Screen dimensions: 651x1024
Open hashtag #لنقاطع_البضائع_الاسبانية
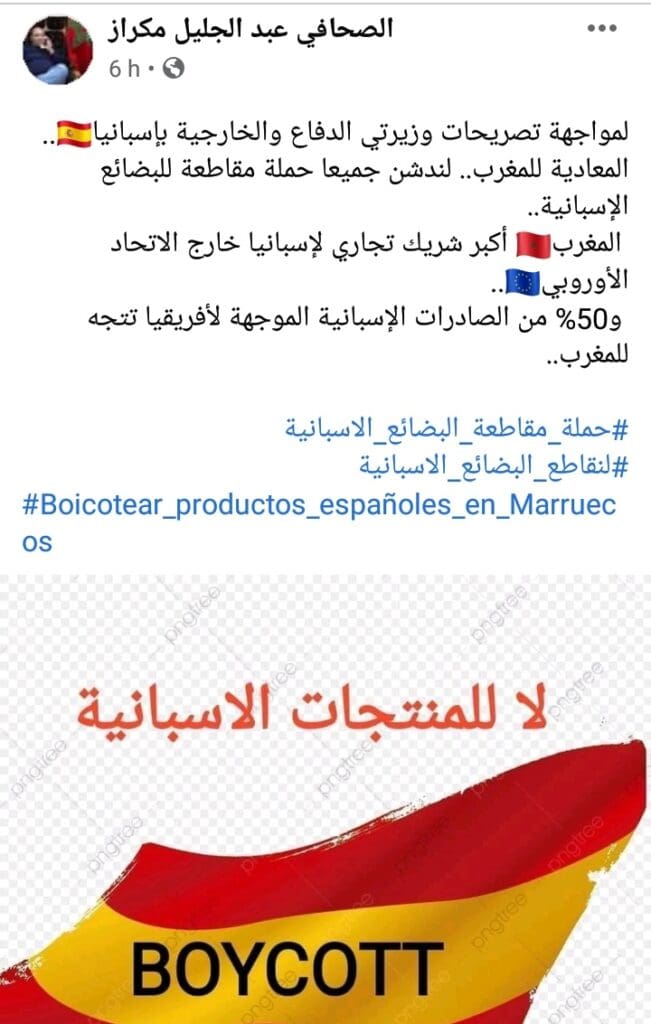tap(492, 466)
